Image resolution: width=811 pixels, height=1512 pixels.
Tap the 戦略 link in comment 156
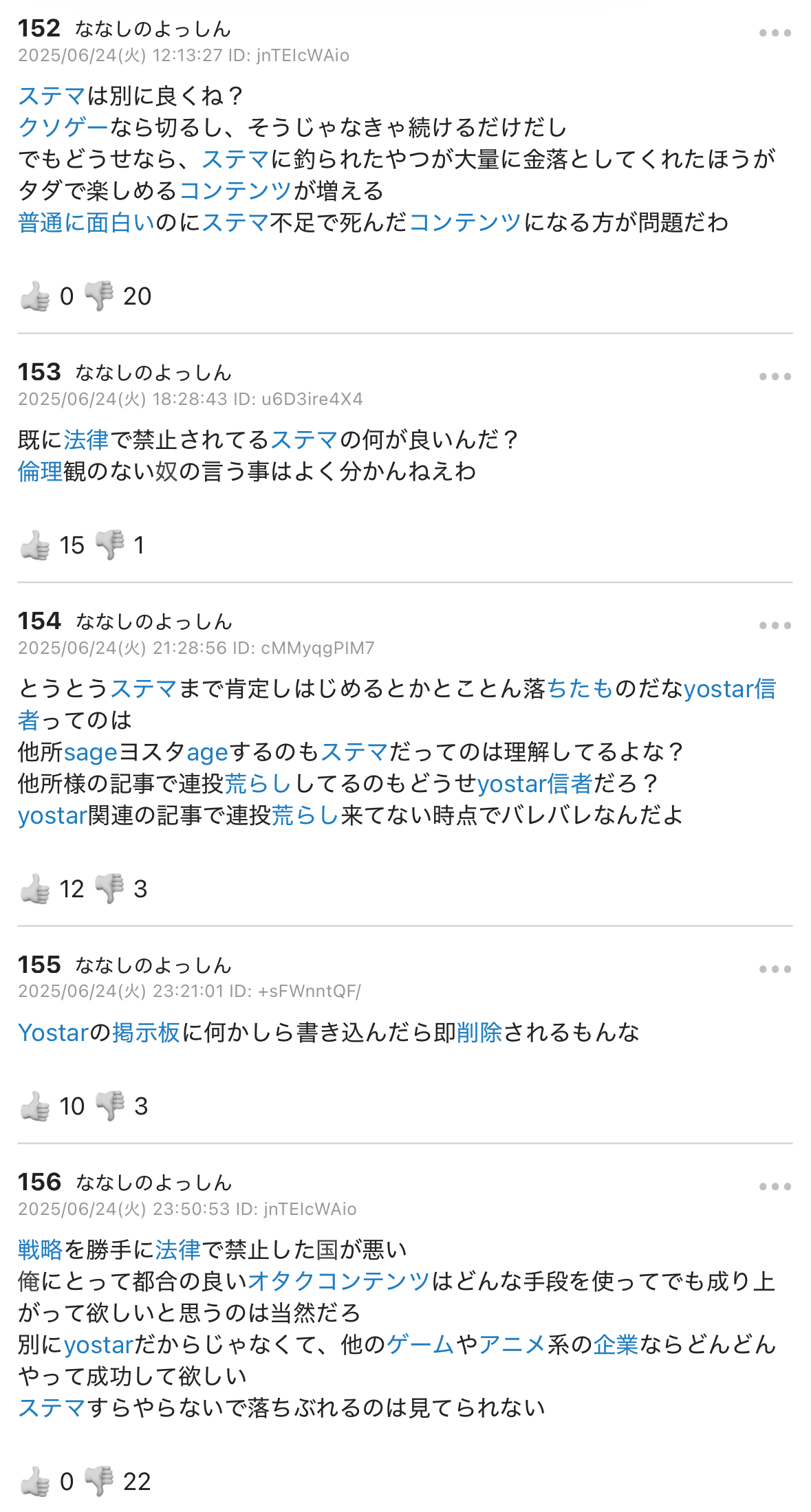tap(41, 1250)
